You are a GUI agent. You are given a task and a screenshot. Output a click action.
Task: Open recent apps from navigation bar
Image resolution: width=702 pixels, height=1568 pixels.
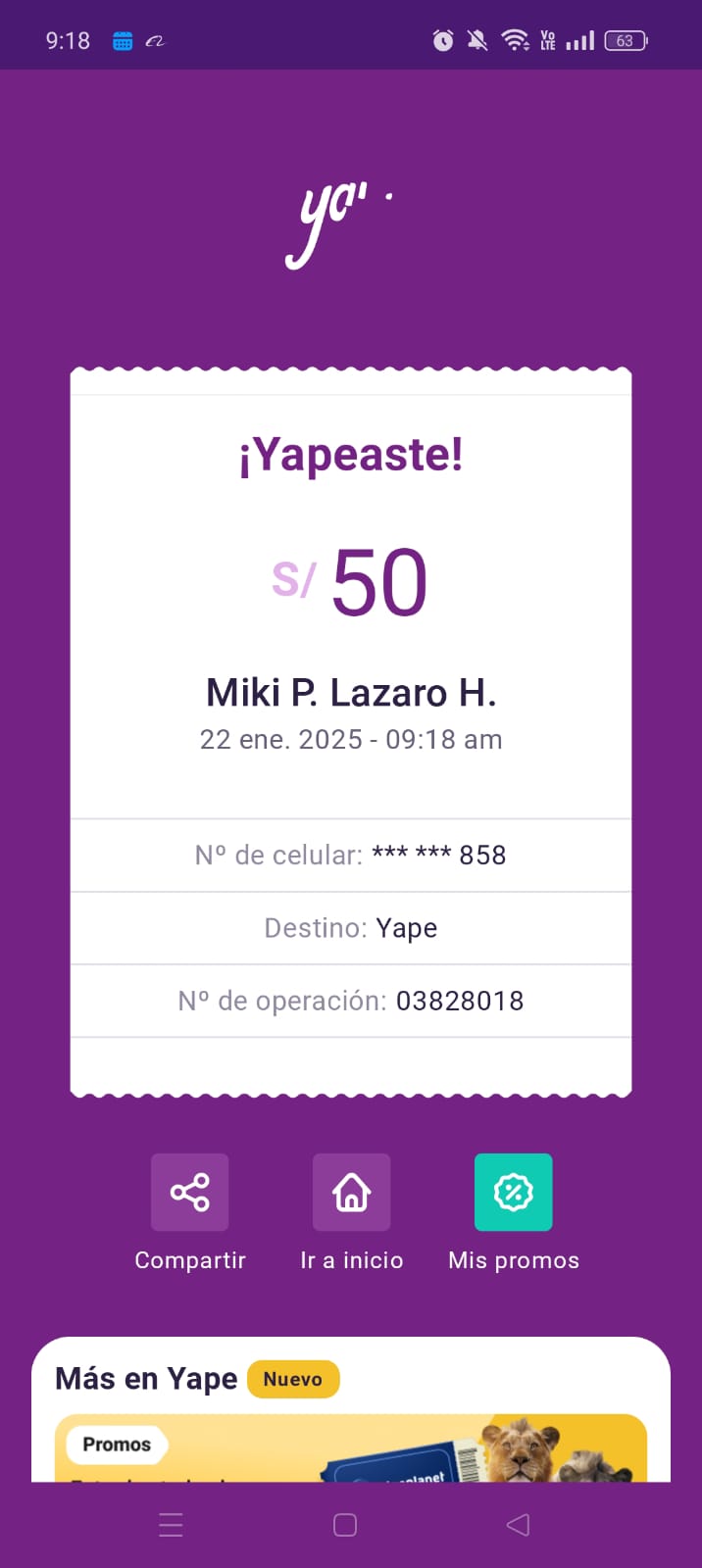(x=171, y=1524)
